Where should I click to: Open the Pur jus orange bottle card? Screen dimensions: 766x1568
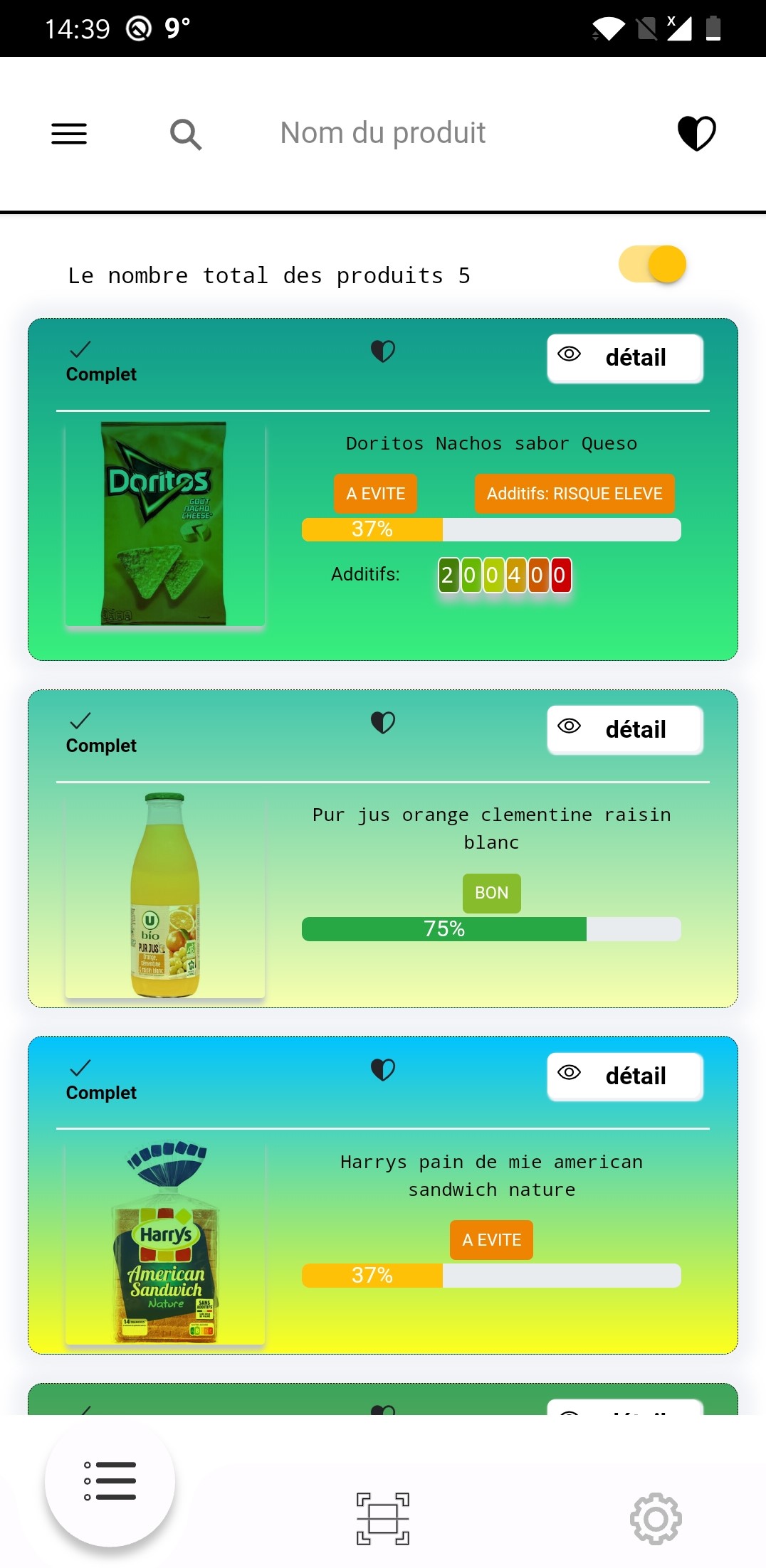164,895
